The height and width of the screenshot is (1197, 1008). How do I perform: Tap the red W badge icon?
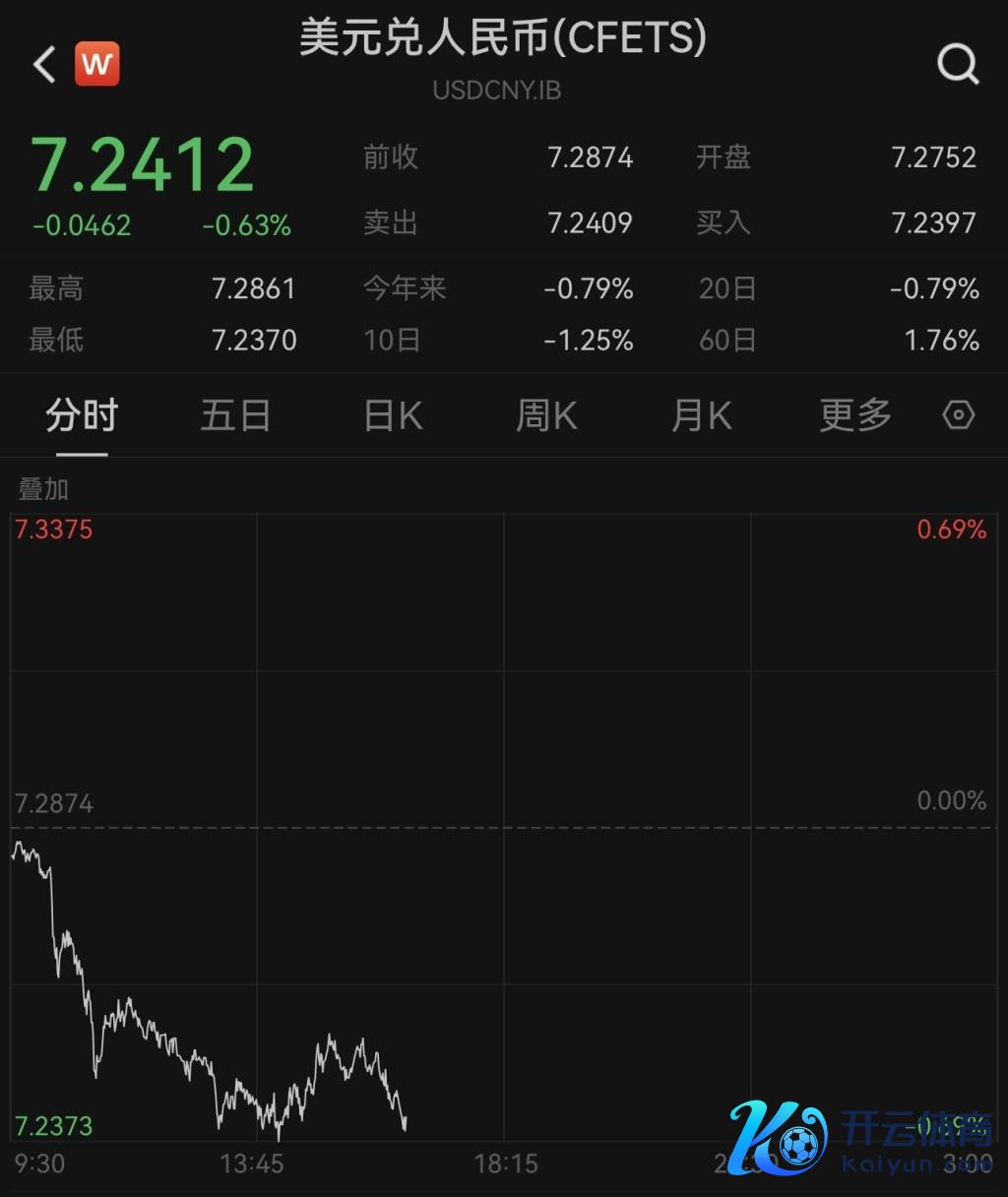97,65
